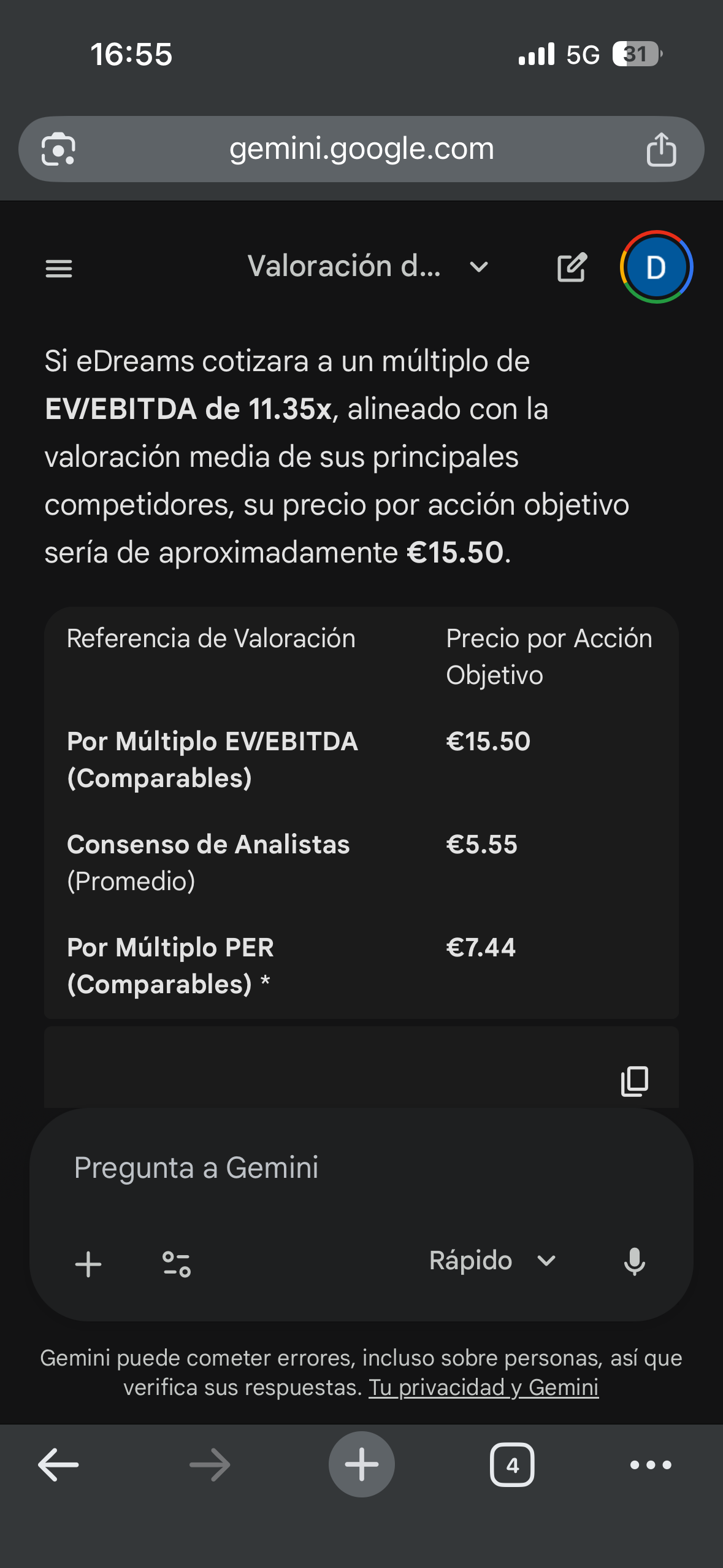
Task: Open the Tu privacidad y Gemini link
Action: click(x=483, y=1388)
